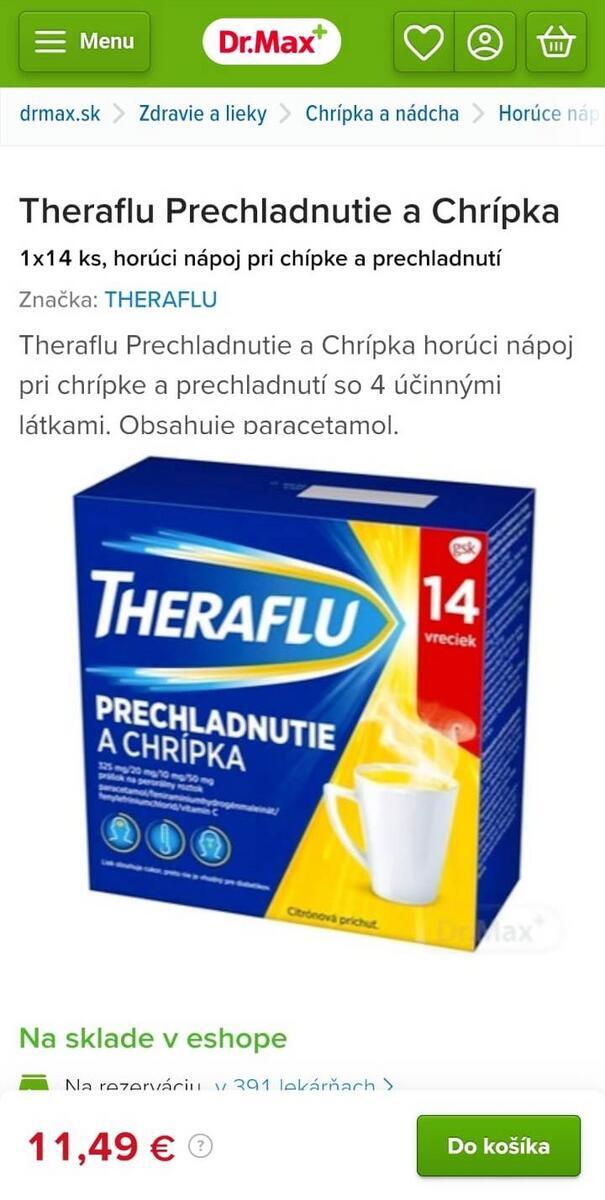Screen dimensions: 605x1200
Task: Open Chrípka a nádcha breadcrumb
Action: (382, 114)
